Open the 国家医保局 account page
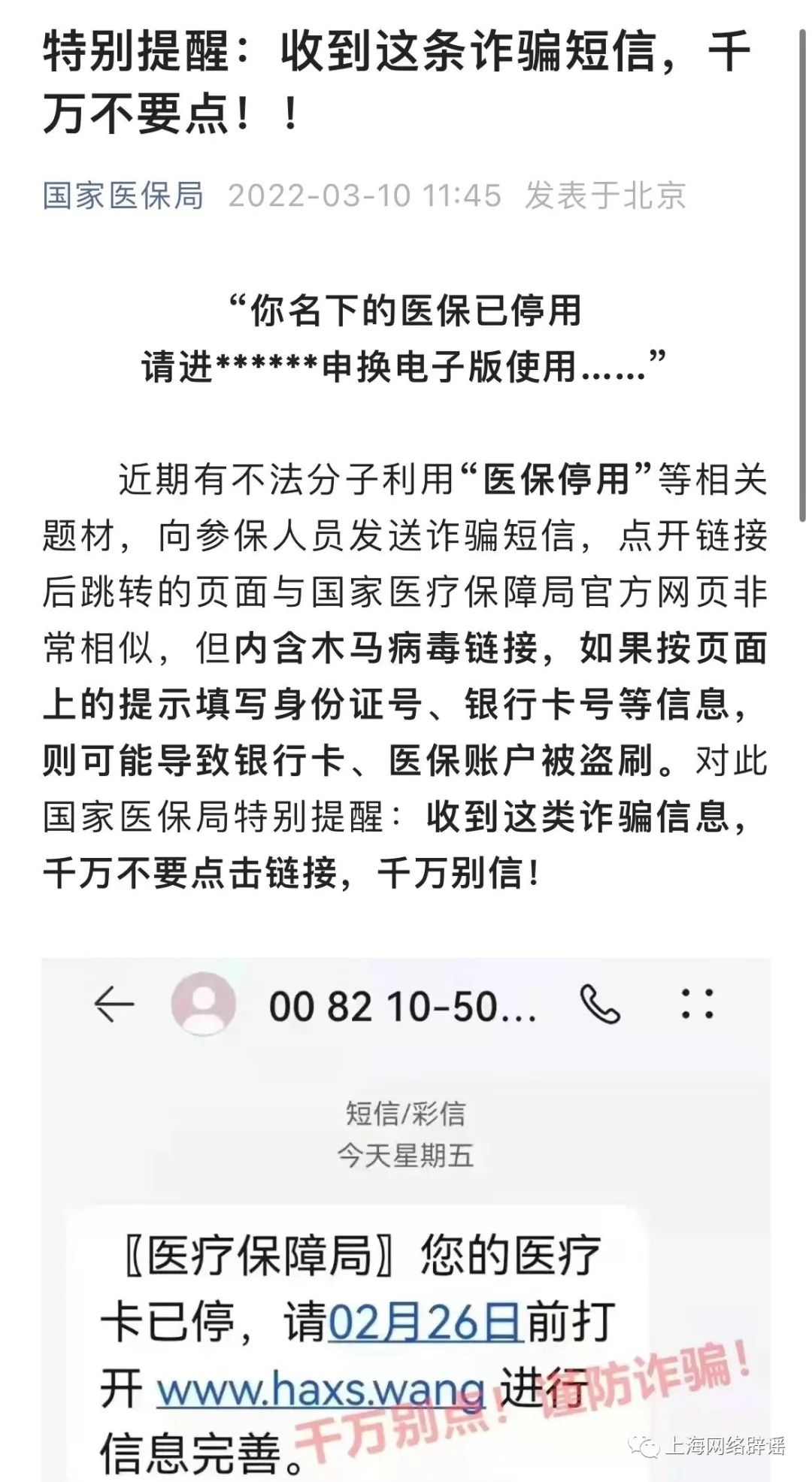The height and width of the screenshot is (1482, 812). 123,195
